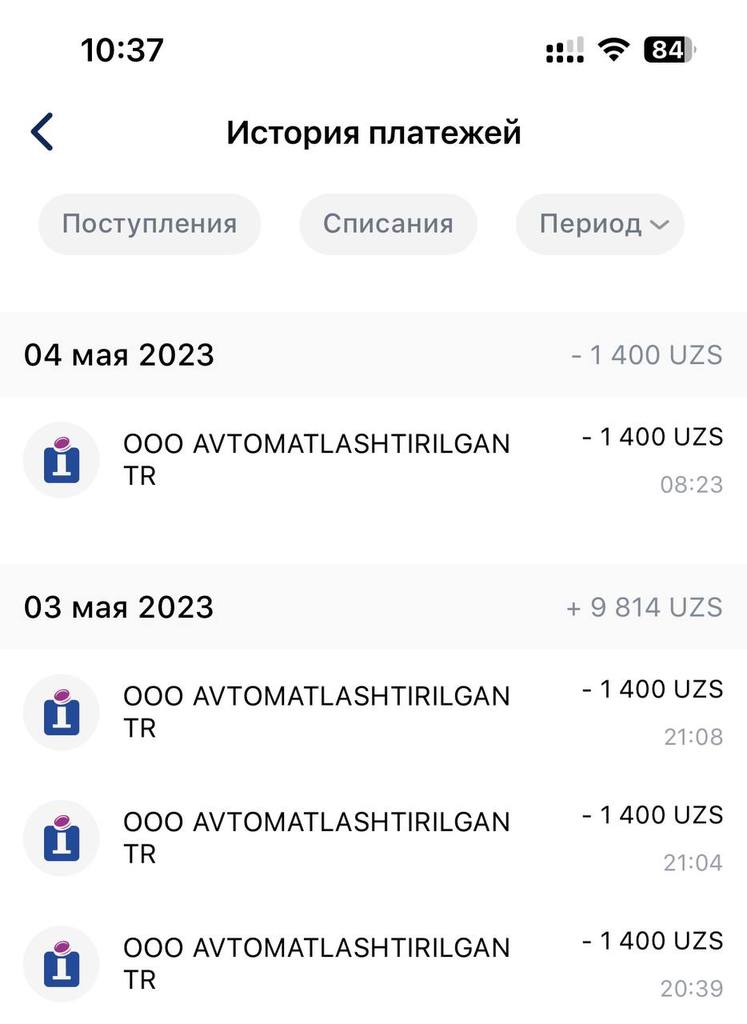The width and height of the screenshot is (747, 1024).
Task: Expand the Период dropdown
Action: point(600,223)
